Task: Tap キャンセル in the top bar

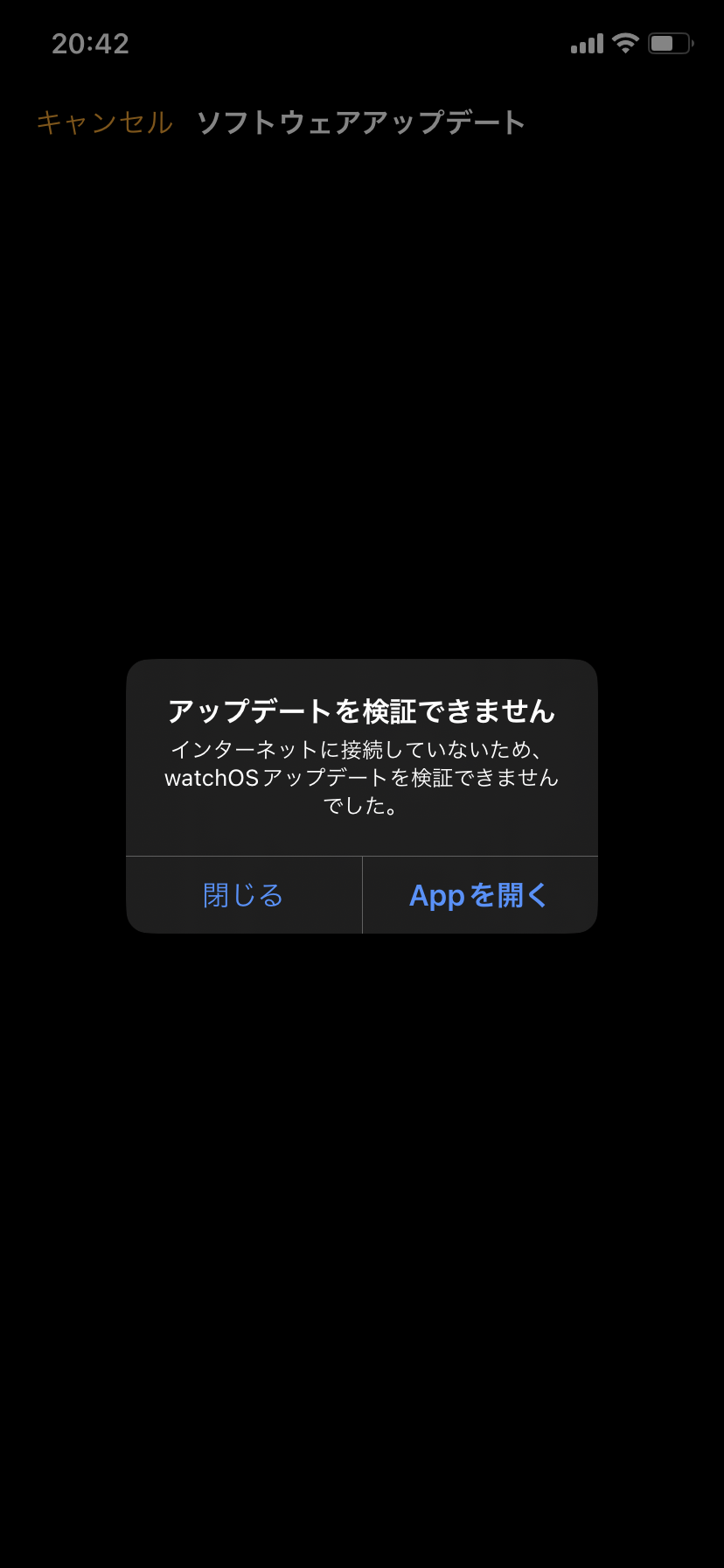Action: (x=104, y=122)
